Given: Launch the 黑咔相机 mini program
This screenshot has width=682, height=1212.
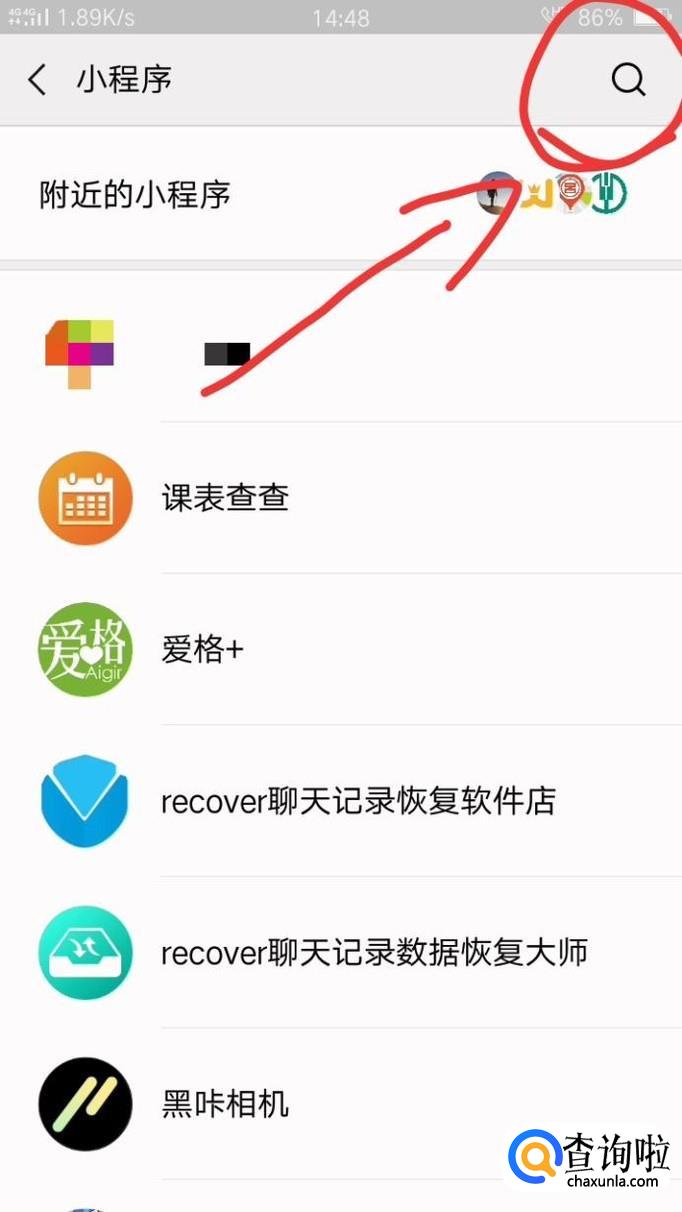Looking at the screenshot, I should pyautogui.click(x=341, y=1104).
